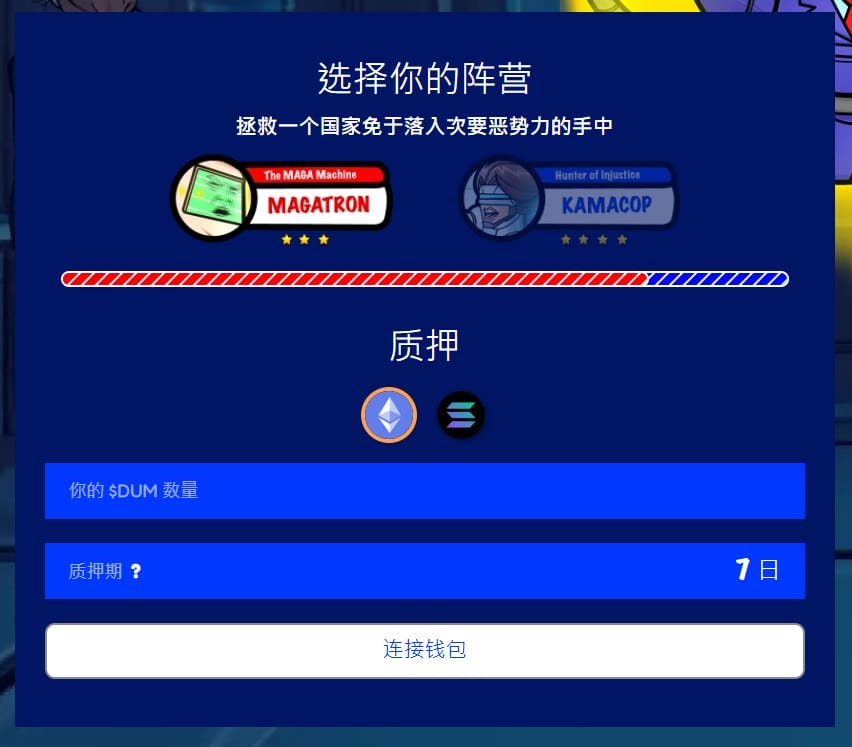This screenshot has height=747, width=852.
Task: Choose the Solana network icon
Action: (x=461, y=415)
